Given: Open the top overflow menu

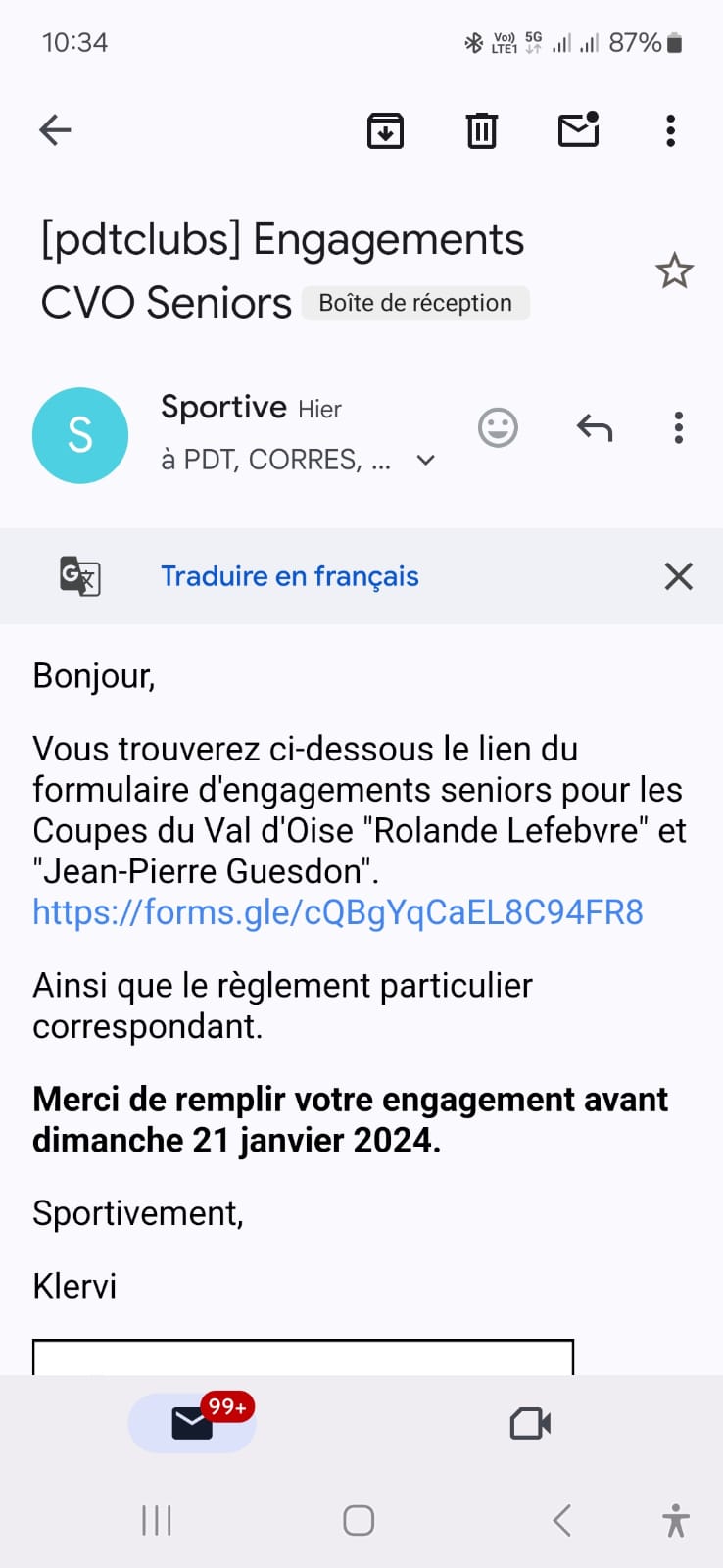Looking at the screenshot, I should 671,130.
